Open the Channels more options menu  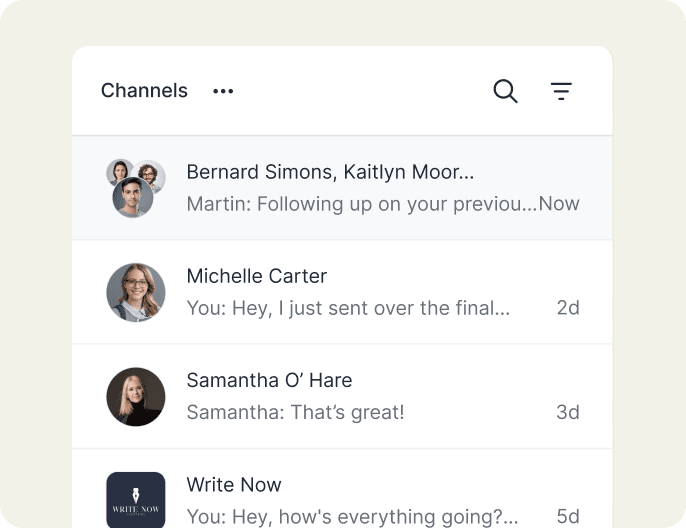223,91
